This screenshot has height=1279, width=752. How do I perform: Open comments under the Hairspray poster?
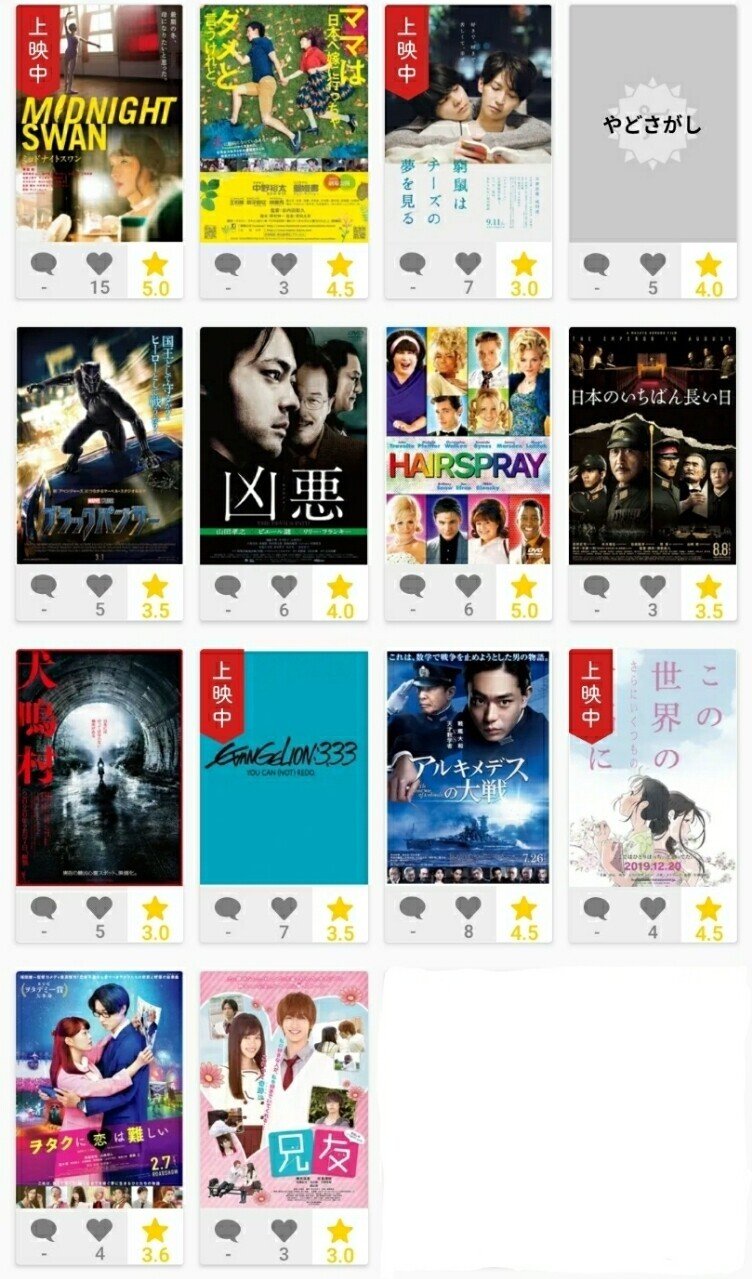[412, 586]
